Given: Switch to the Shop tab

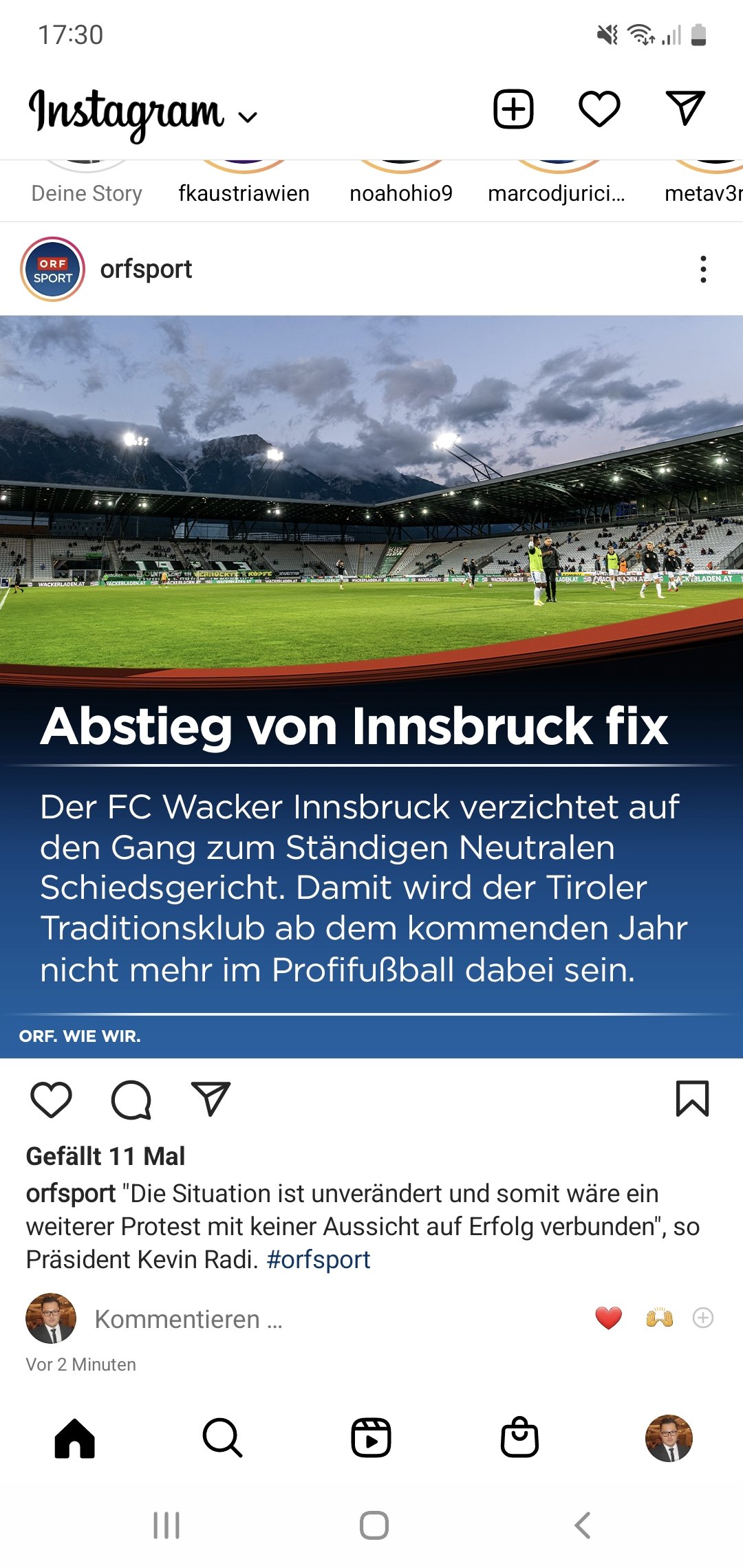Looking at the screenshot, I should tap(519, 1437).
